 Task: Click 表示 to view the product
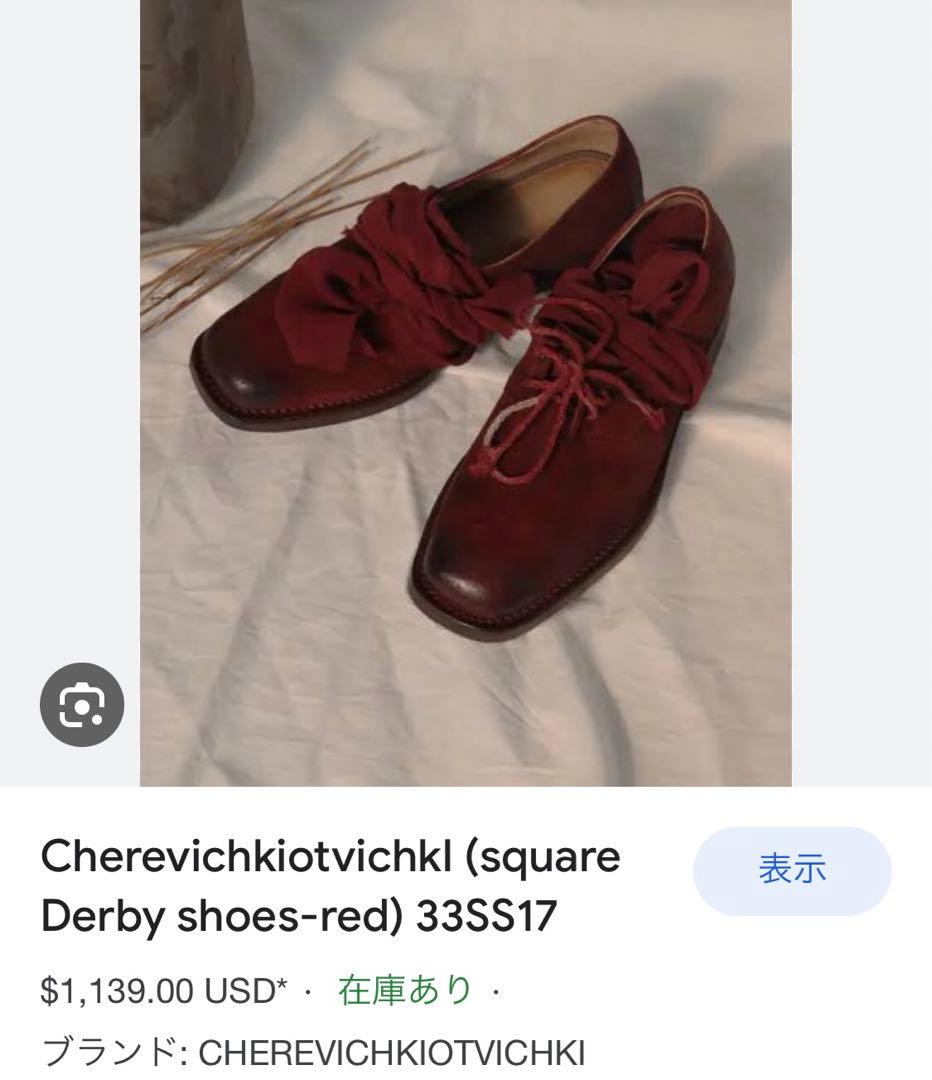(790, 870)
